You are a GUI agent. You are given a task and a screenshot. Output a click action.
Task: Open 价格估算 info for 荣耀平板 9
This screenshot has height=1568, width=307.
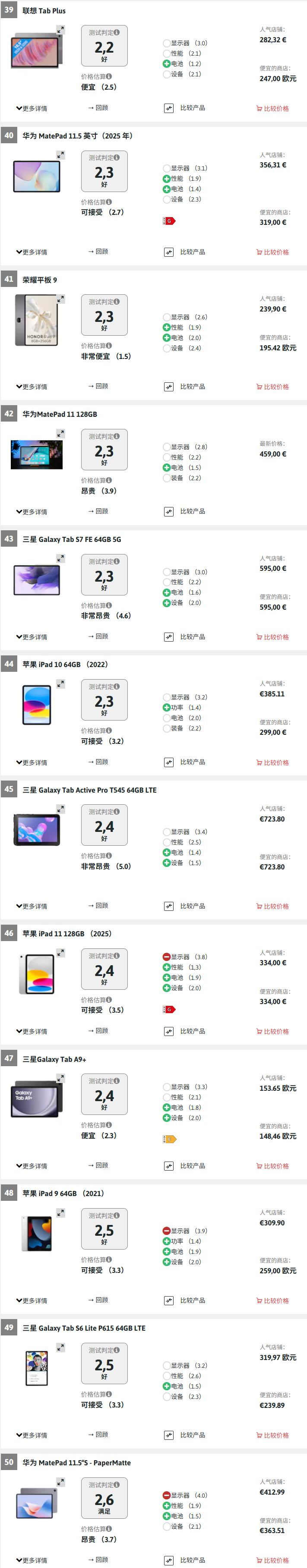[109, 346]
